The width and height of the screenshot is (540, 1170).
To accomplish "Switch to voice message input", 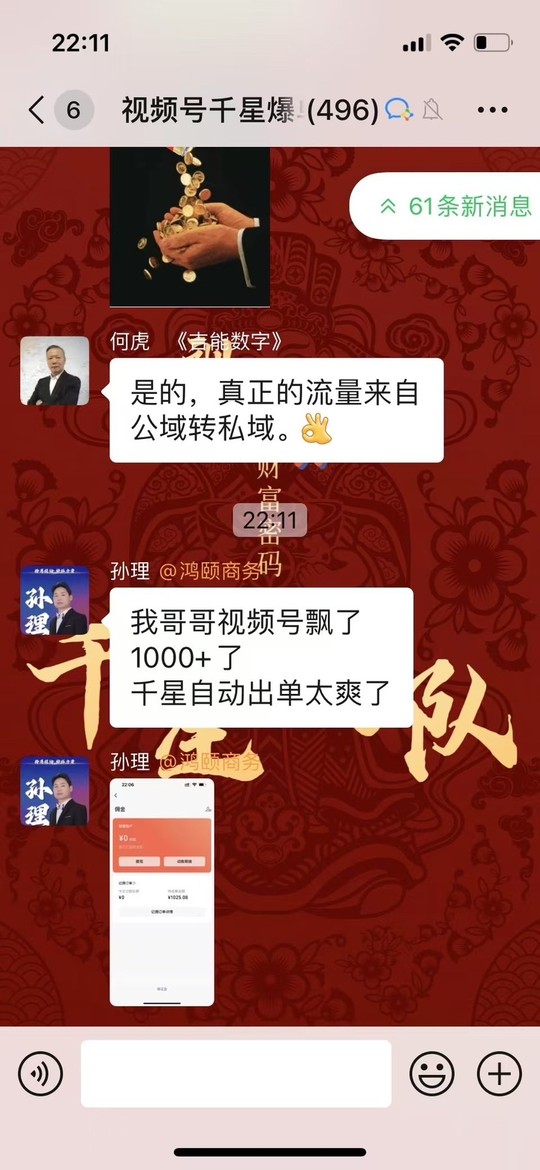I will tap(40, 1074).
